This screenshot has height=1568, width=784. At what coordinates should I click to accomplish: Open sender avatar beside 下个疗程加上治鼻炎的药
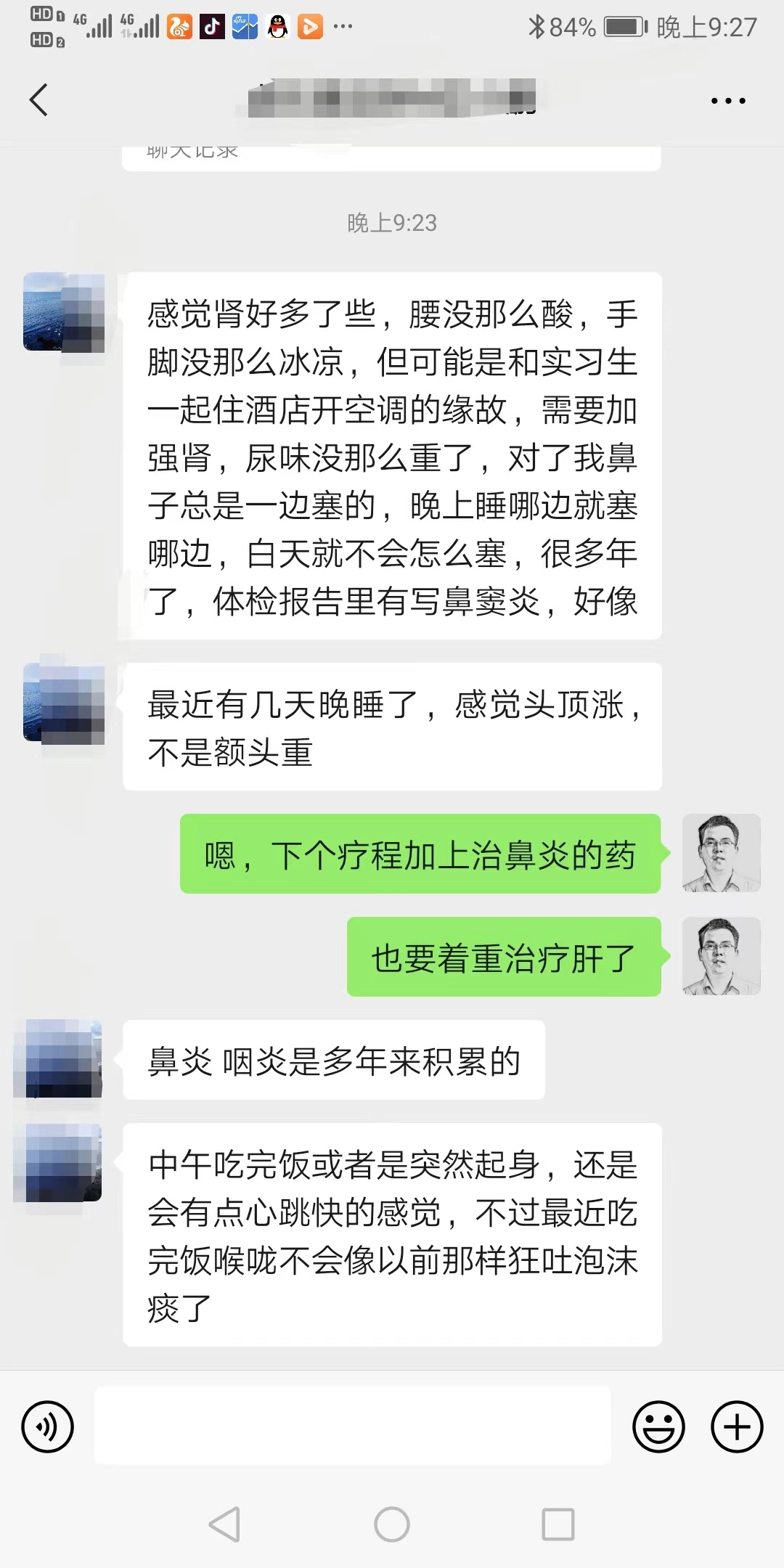[x=721, y=853]
